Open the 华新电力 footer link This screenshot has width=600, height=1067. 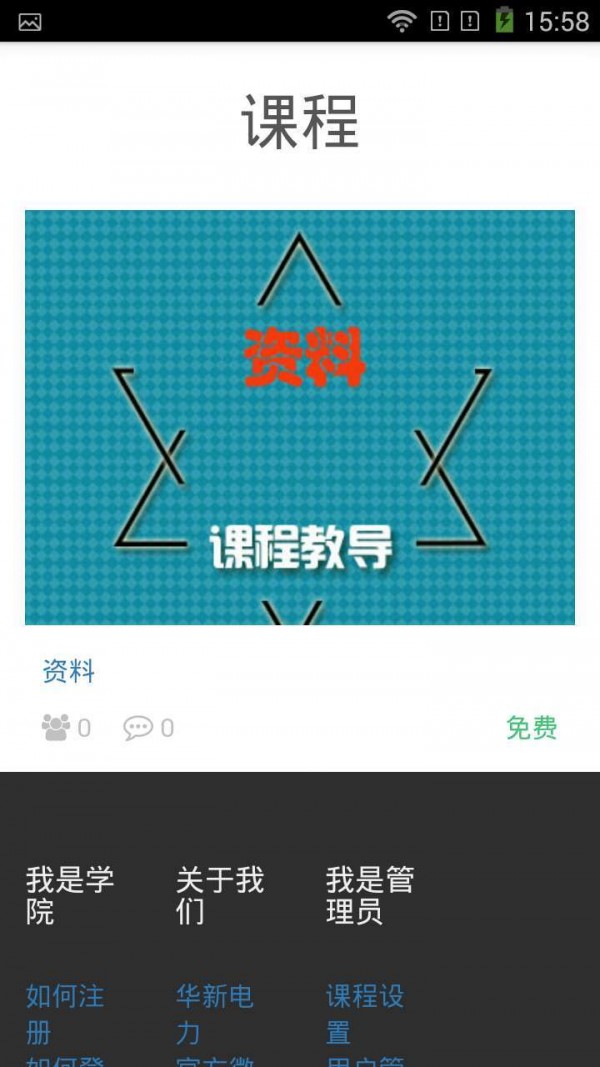pos(214,1013)
